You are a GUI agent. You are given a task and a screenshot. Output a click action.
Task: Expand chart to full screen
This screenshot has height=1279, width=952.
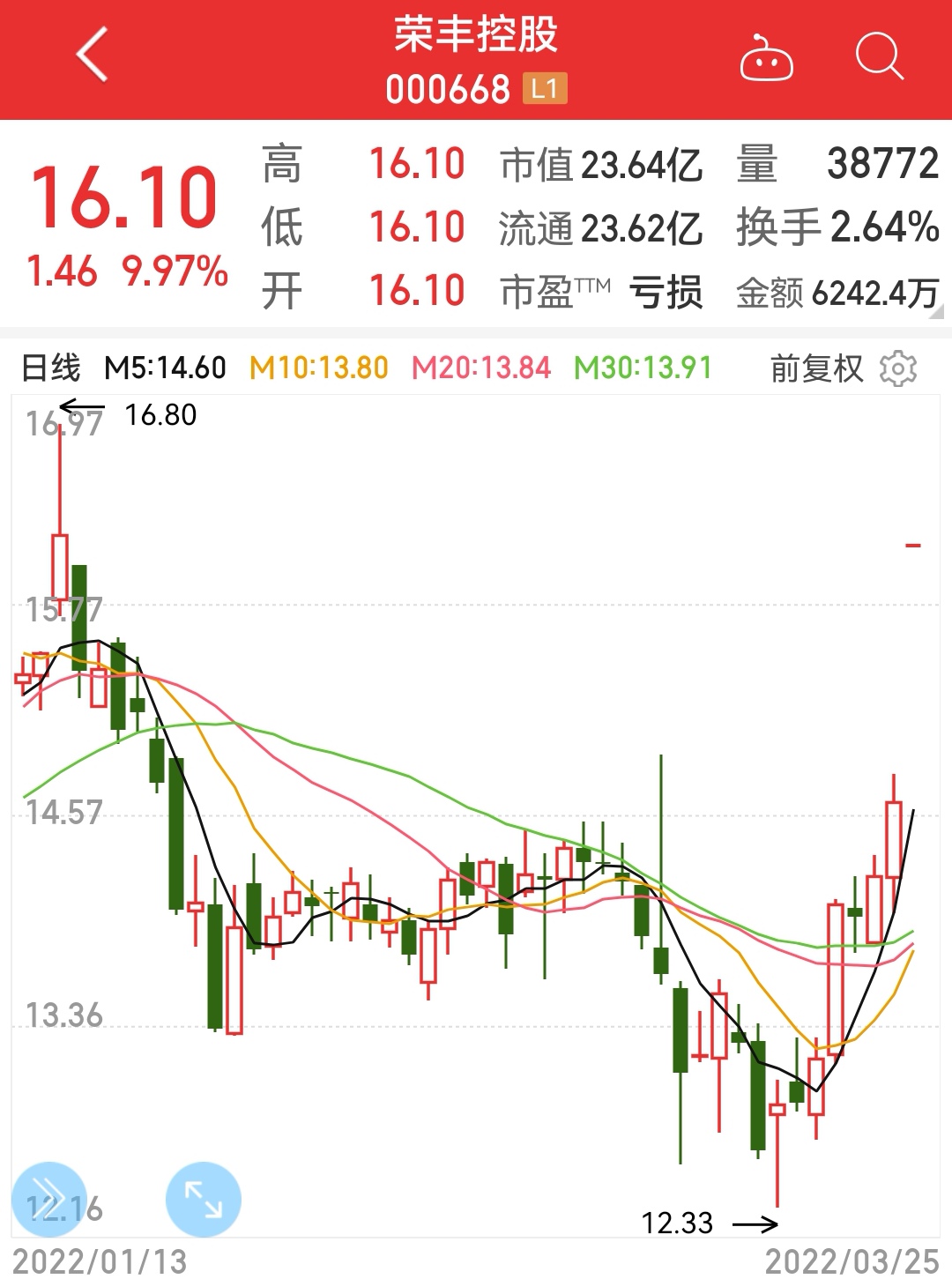204,1200
